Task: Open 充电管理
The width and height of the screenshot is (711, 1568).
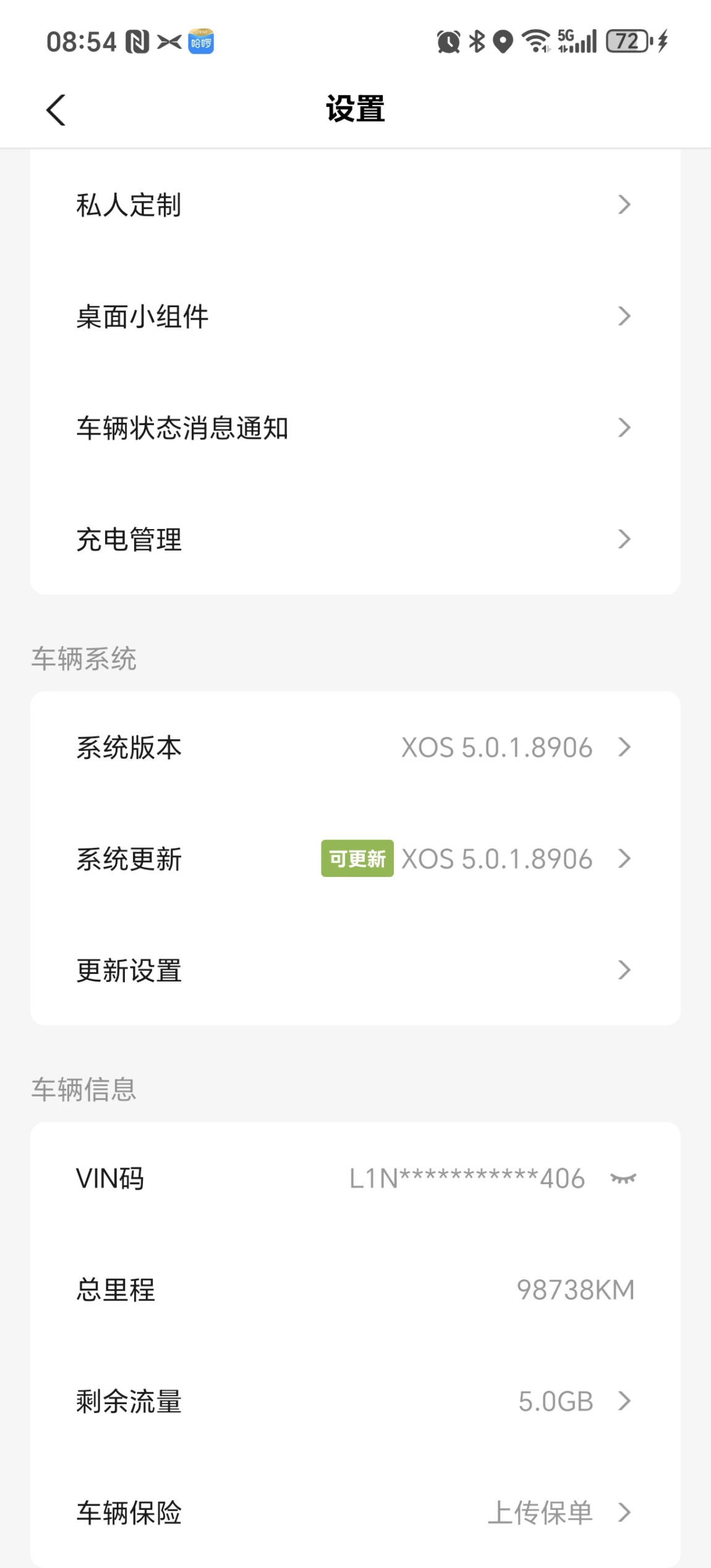Action: (x=355, y=539)
